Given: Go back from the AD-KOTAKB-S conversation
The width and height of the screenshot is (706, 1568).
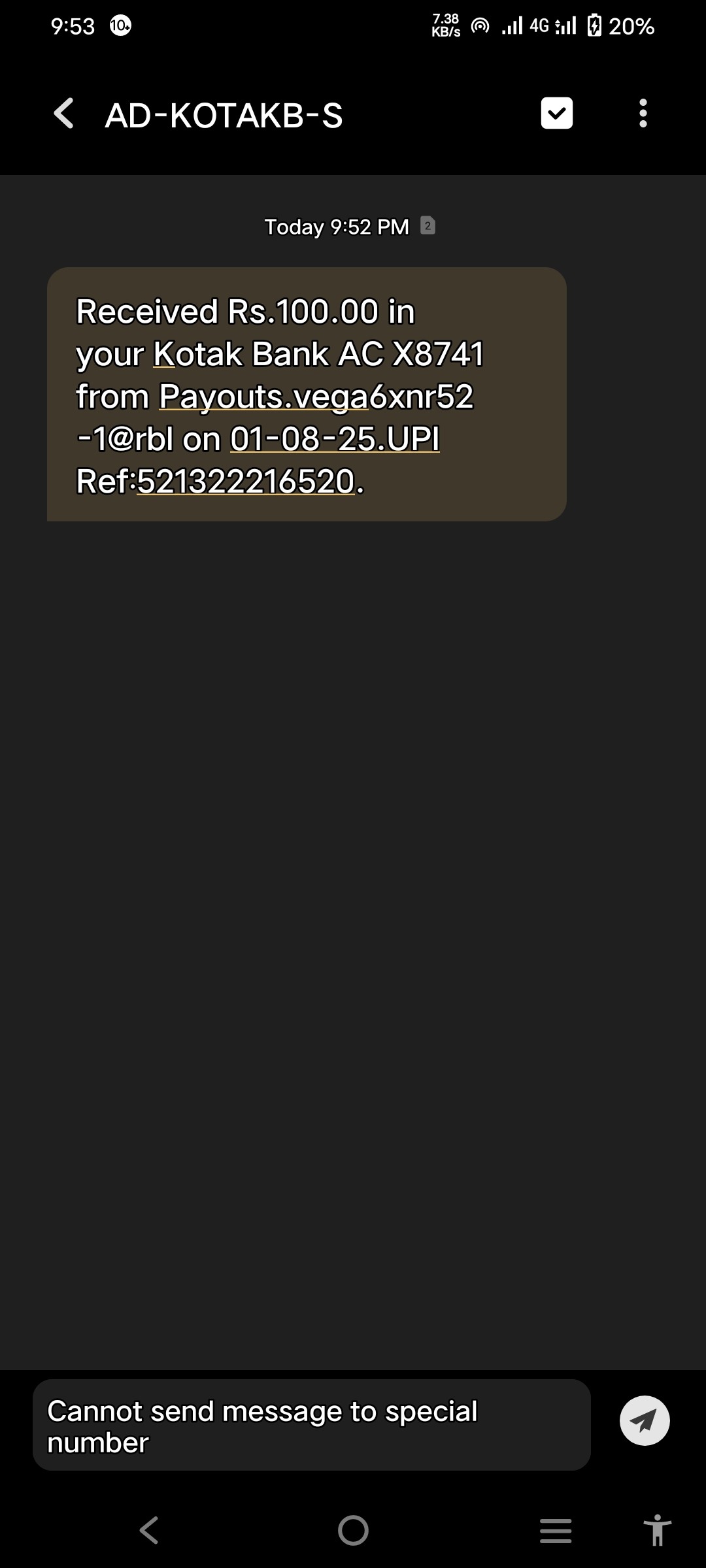Looking at the screenshot, I should click(64, 114).
